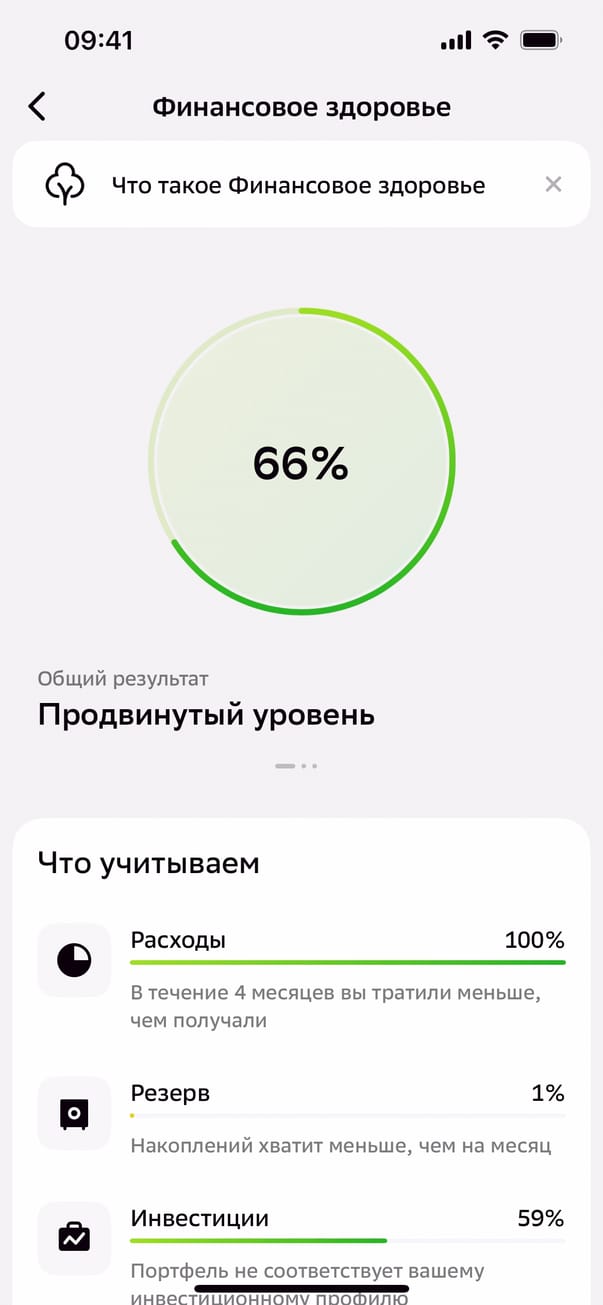
Task: Tap the carousel page indicator dots
Action: pyautogui.click(x=295, y=766)
